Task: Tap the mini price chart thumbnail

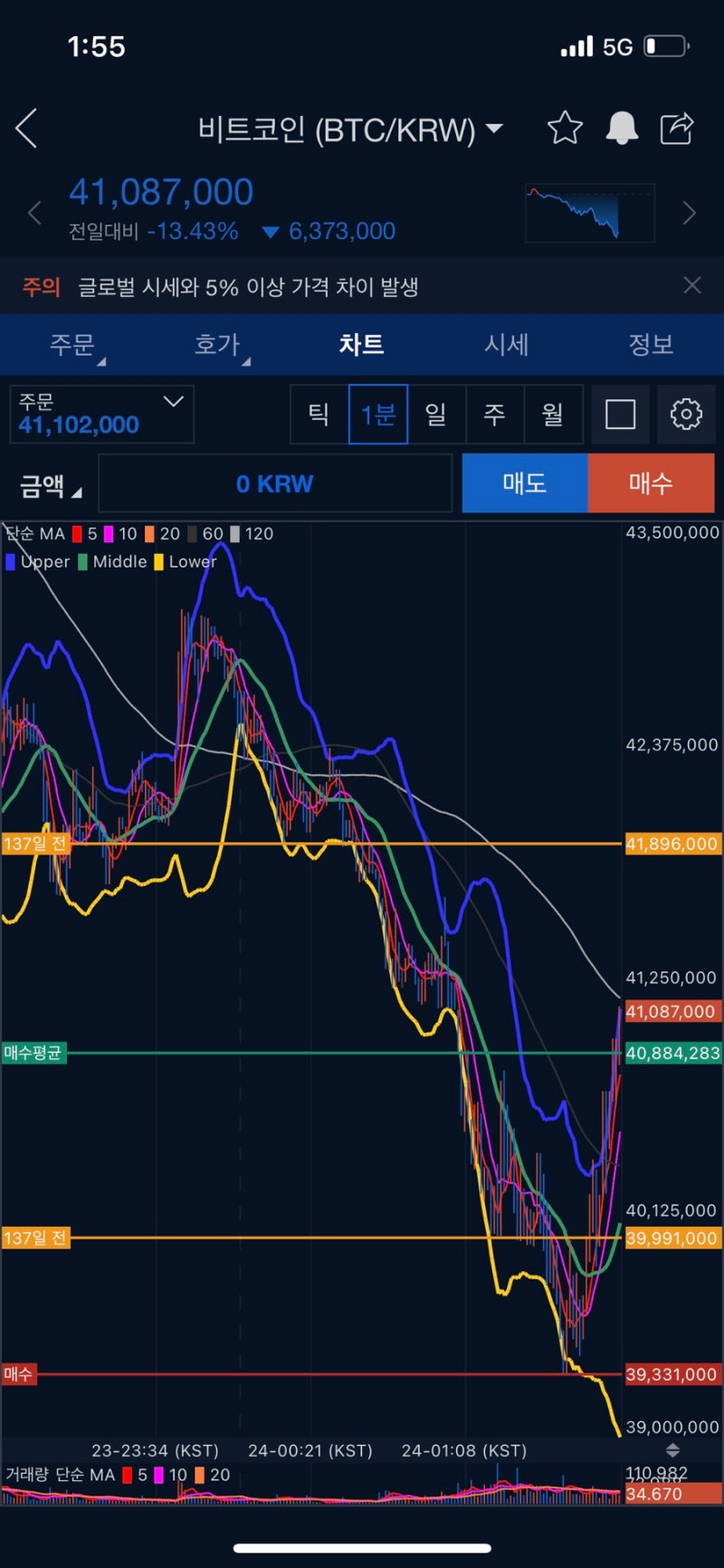Action: (x=589, y=214)
